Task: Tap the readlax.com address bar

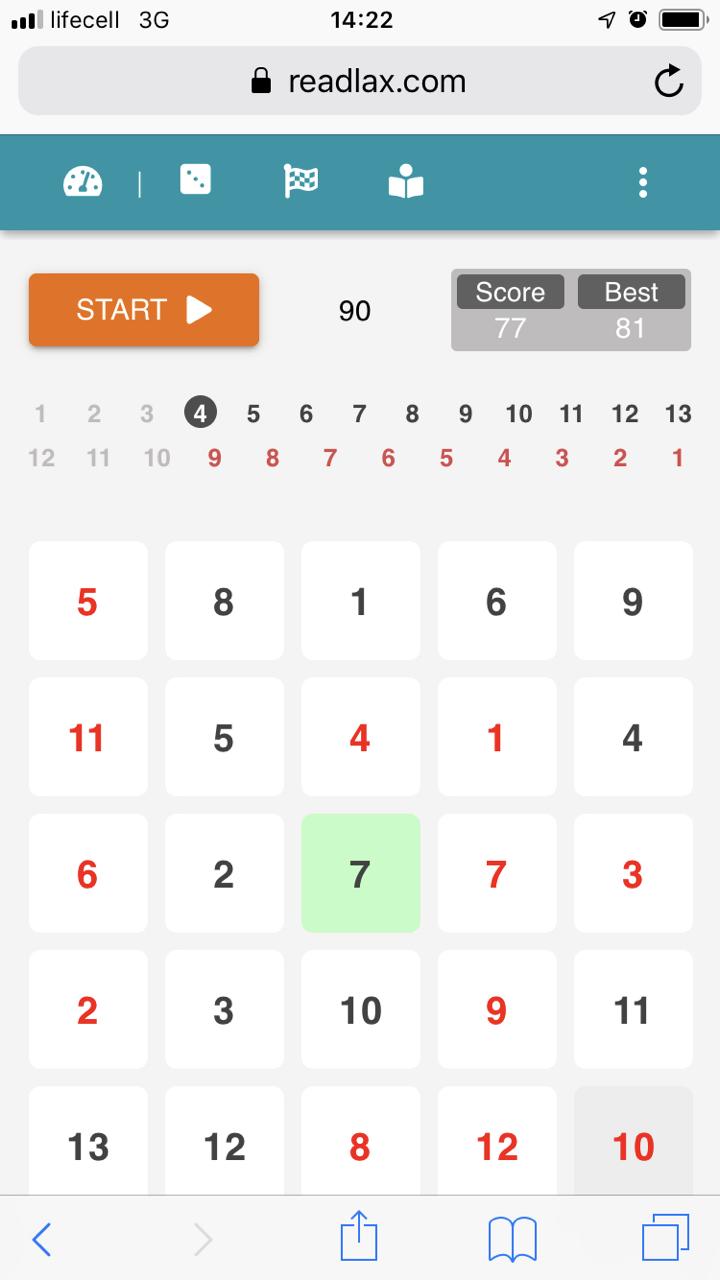Action: pyautogui.click(x=360, y=81)
